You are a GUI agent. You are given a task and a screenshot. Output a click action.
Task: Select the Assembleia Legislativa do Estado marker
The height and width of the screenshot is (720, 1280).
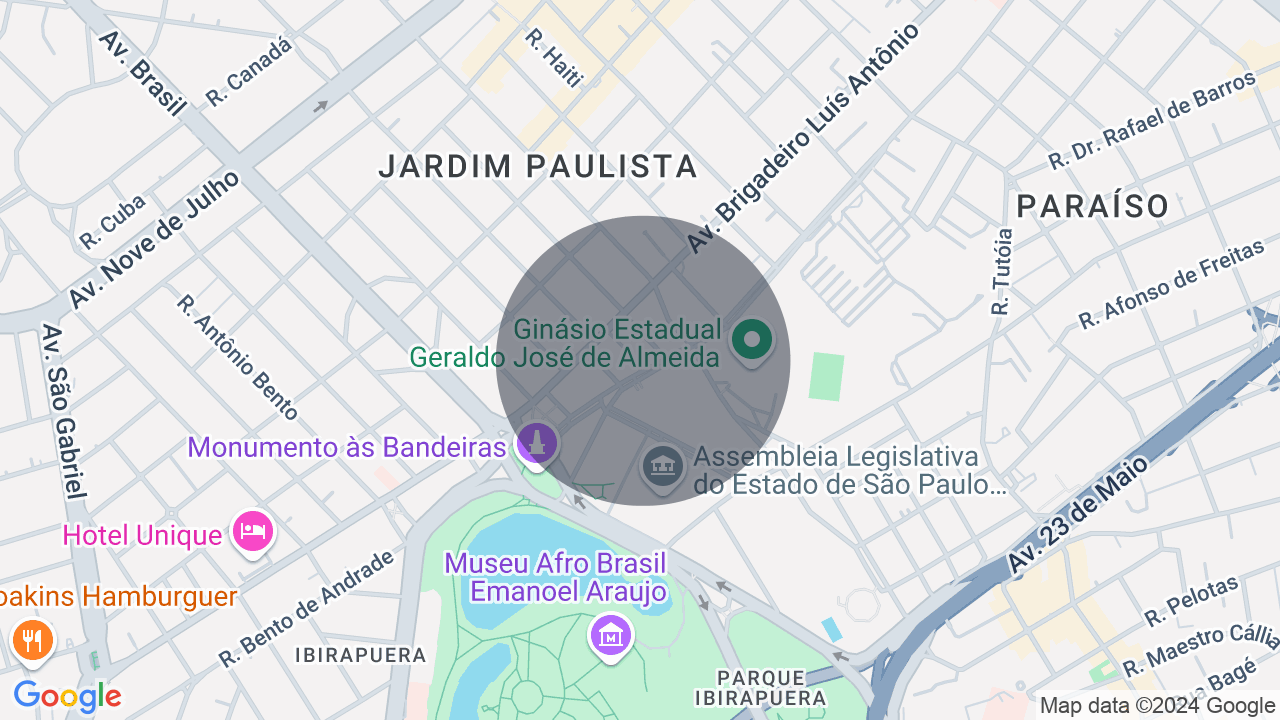662,466
